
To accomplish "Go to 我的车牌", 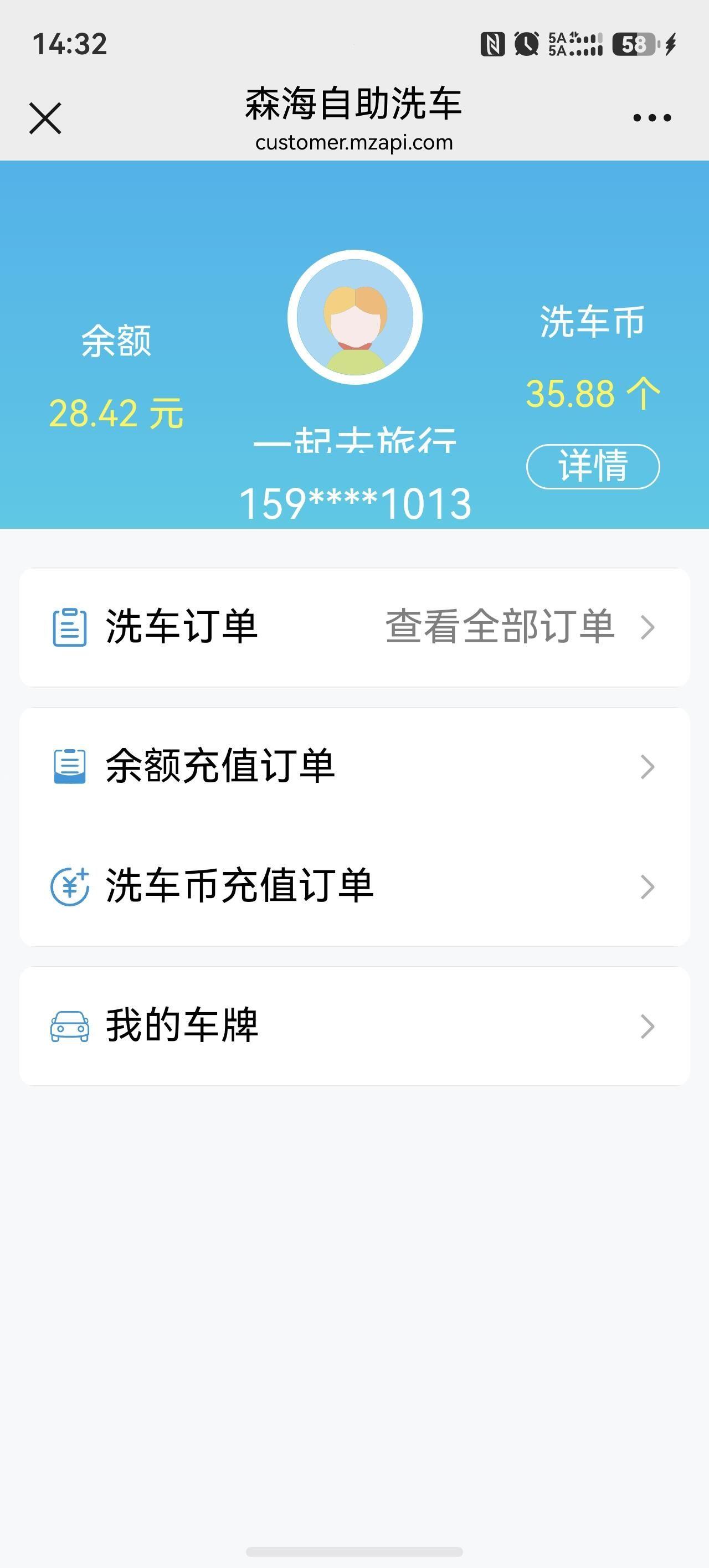I will click(354, 1027).
